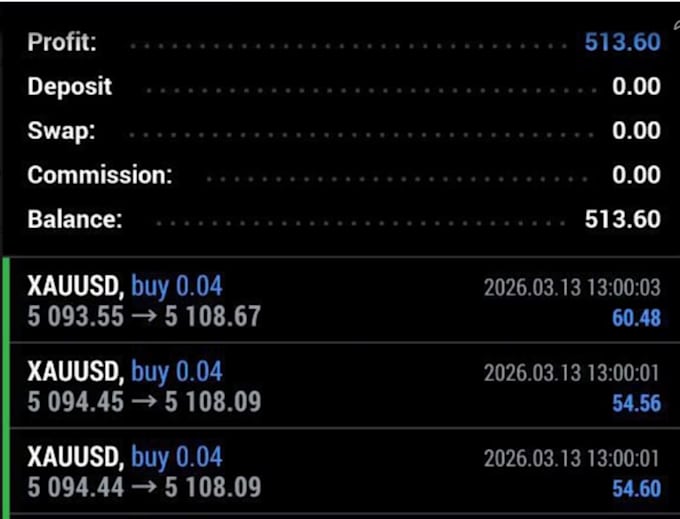
Task: Open the XAUUSD trade with profit 54.56
Action: (341, 385)
